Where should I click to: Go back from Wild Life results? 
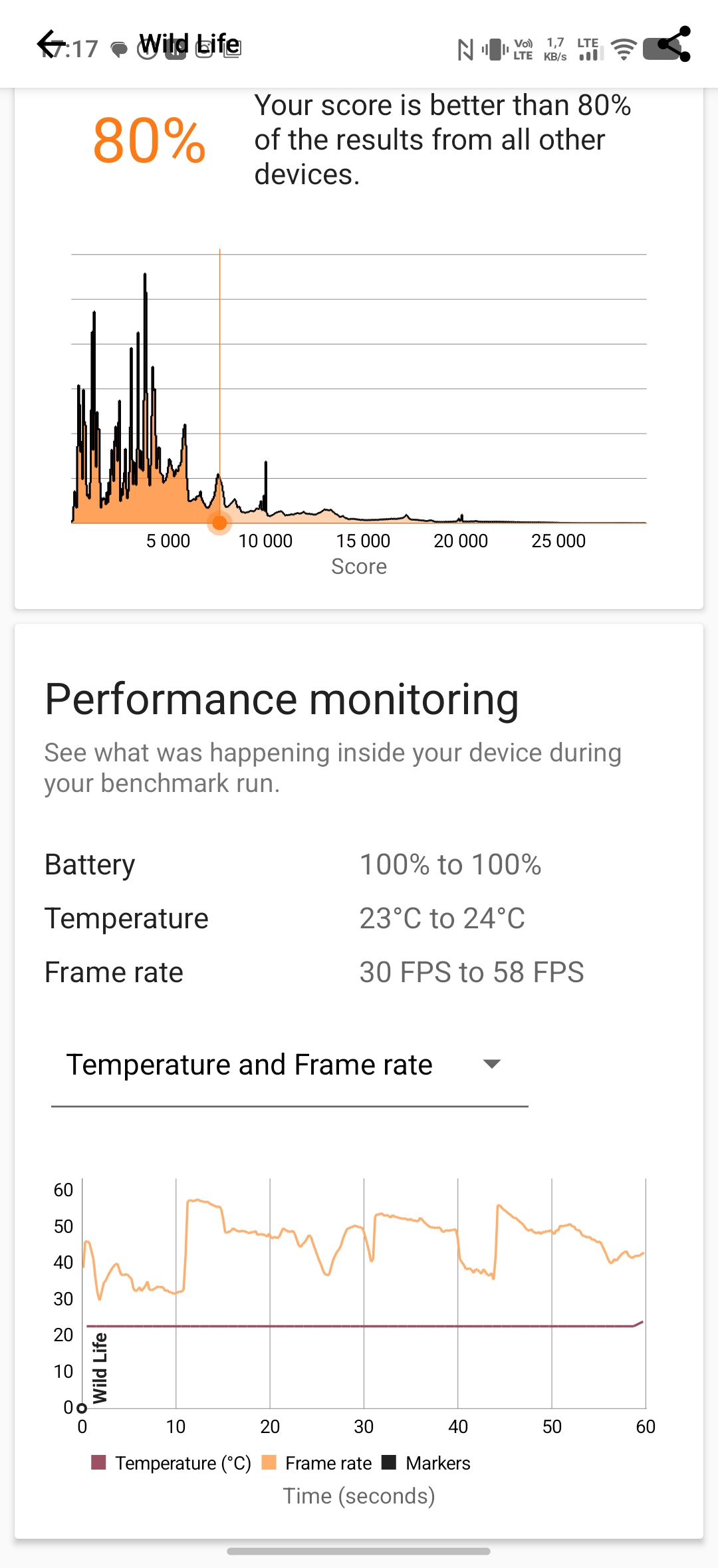[51, 45]
